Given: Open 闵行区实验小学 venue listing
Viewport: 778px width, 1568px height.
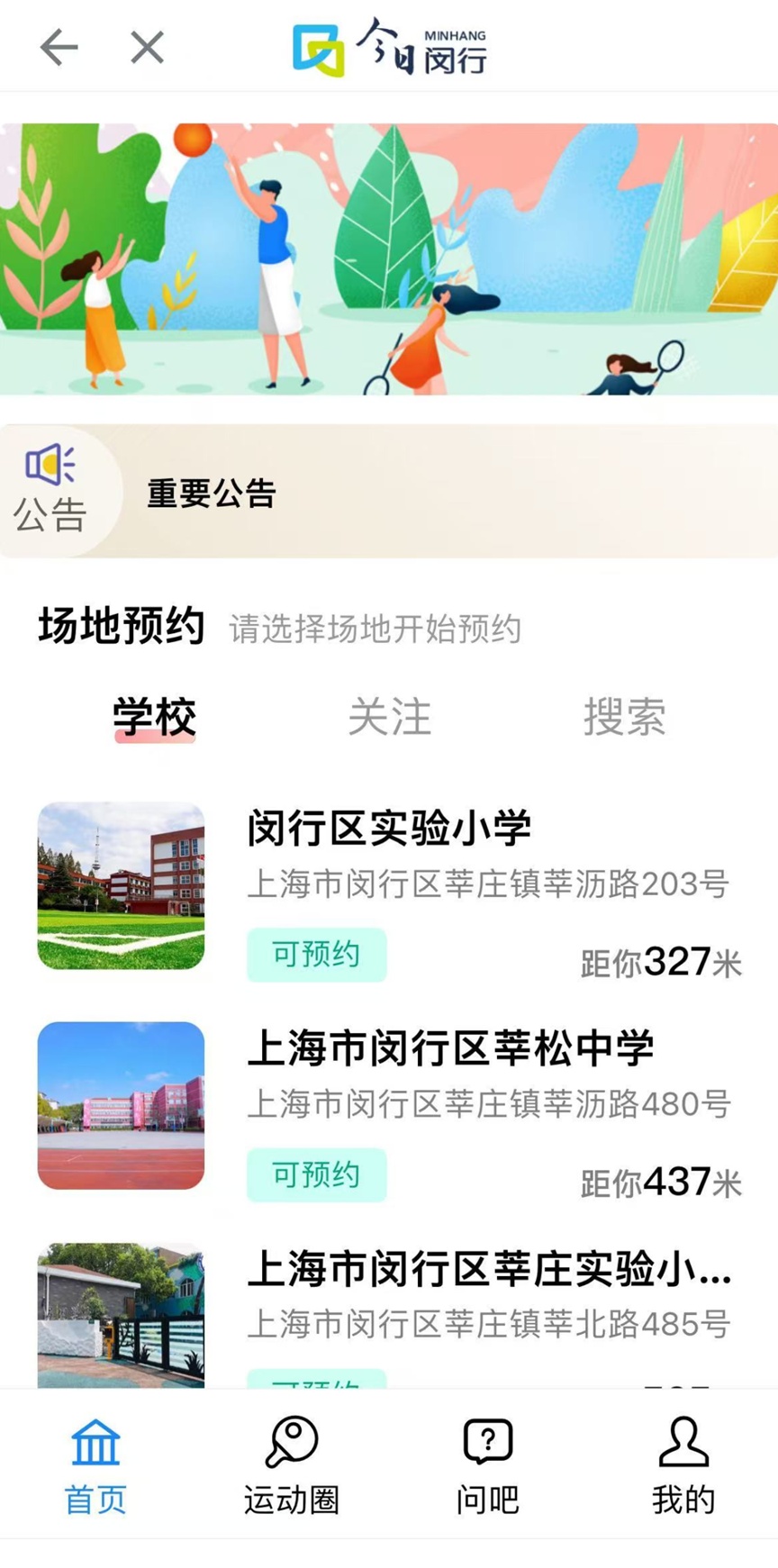Looking at the screenshot, I should 389,828.
